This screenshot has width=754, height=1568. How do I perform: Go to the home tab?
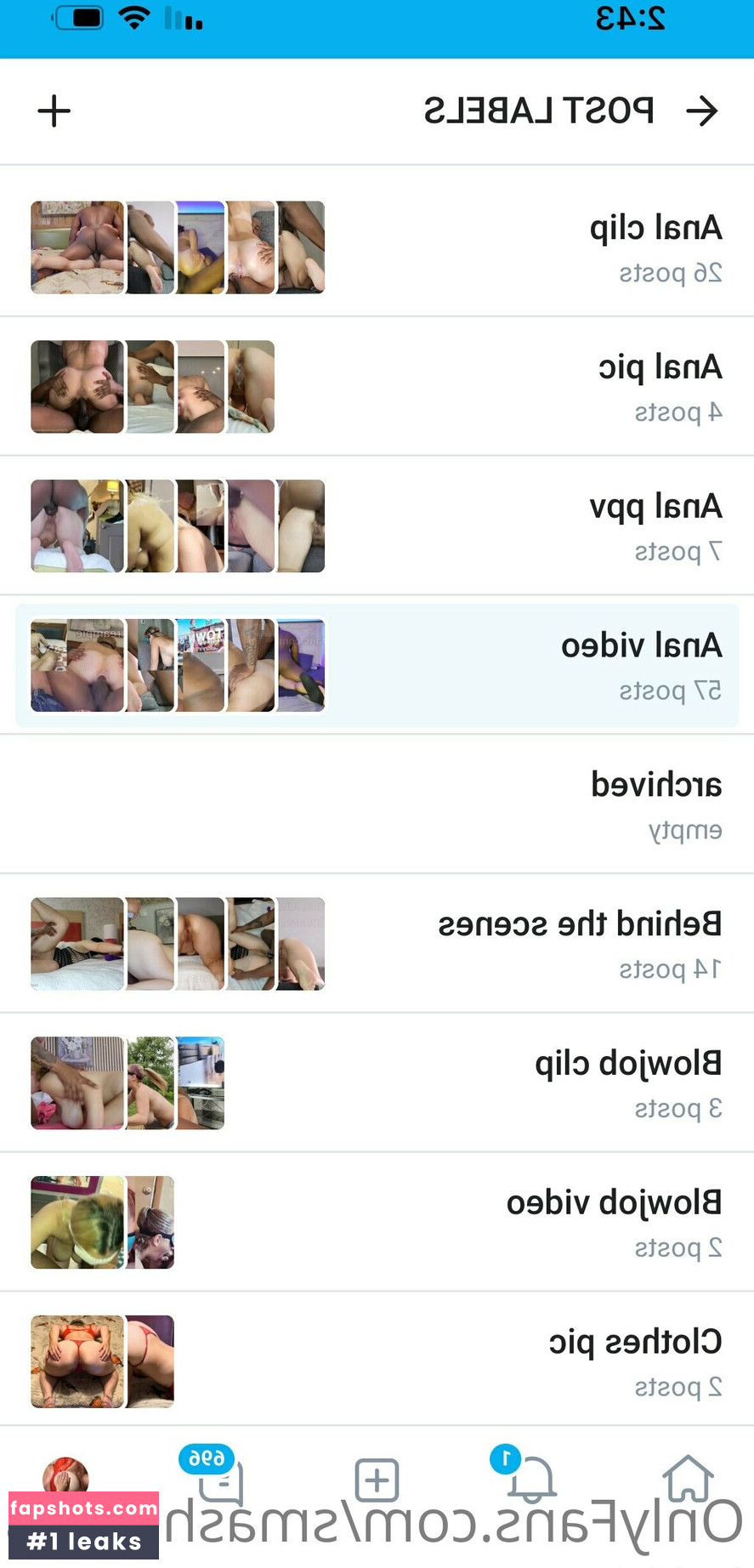688,1480
